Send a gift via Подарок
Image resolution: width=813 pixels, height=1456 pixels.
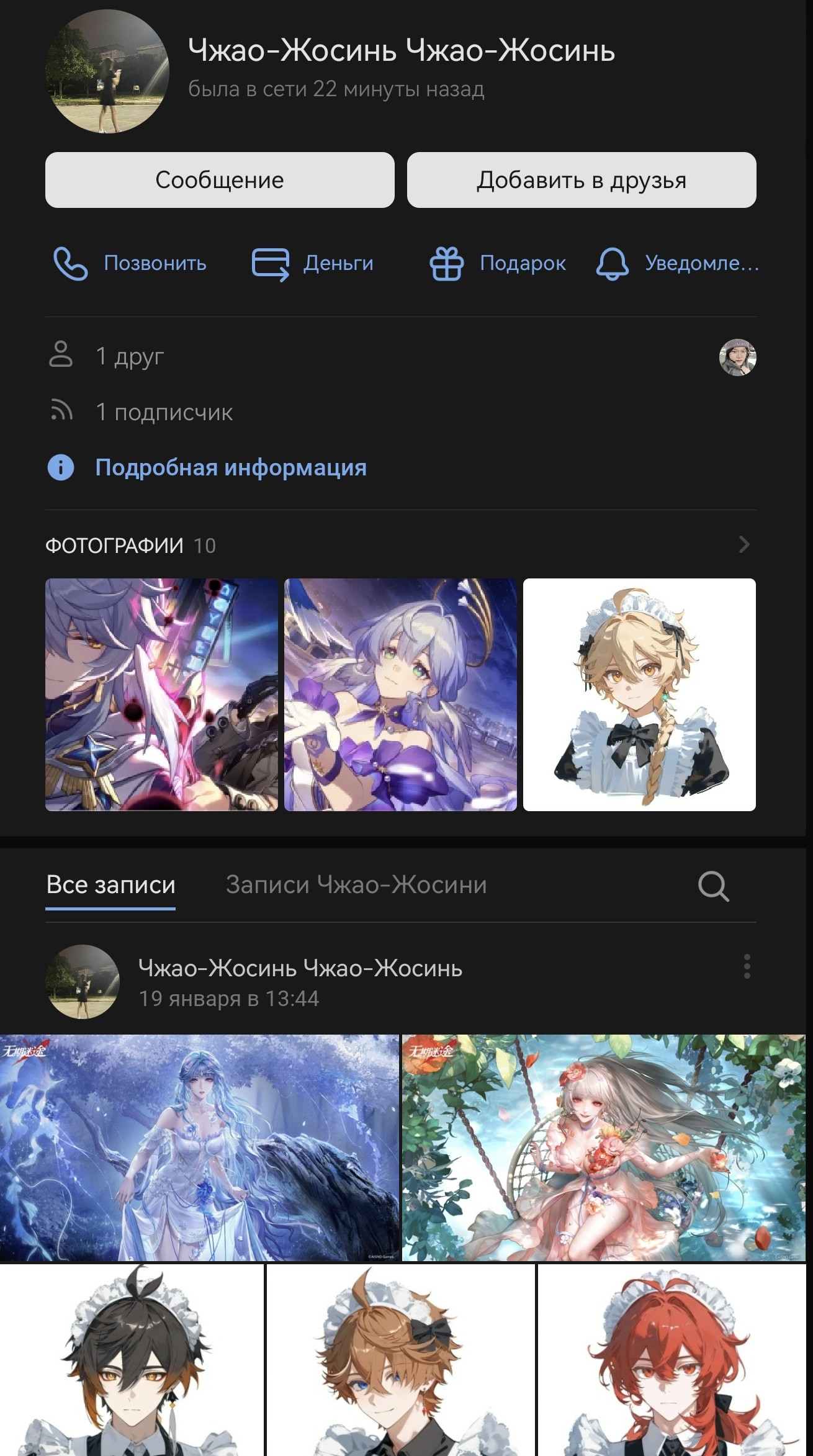pyautogui.click(x=498, y=263)
